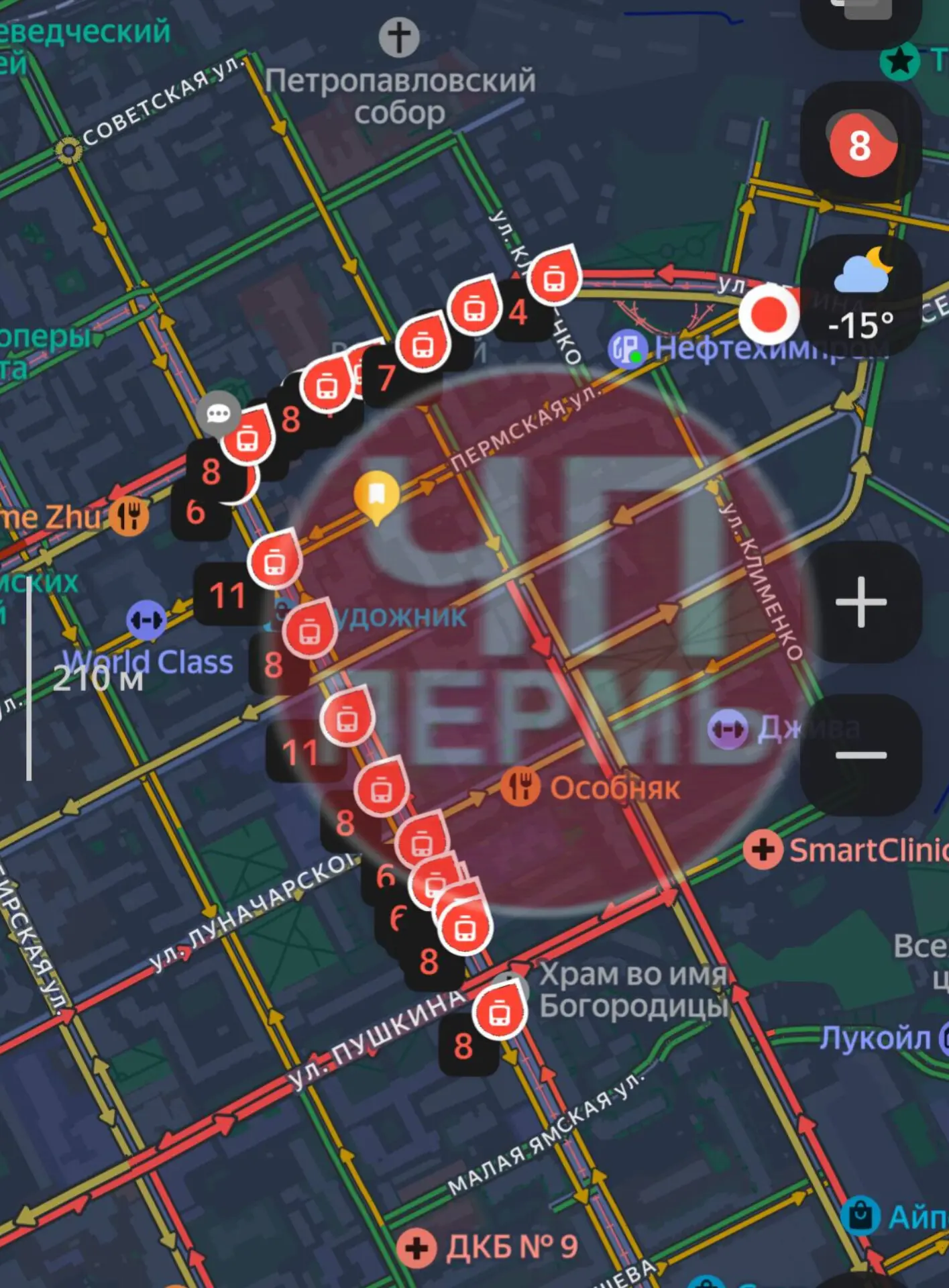Open the Особняк restaurant place
949x1288 pixels.
pyautogui.click(x=520, y=786)
